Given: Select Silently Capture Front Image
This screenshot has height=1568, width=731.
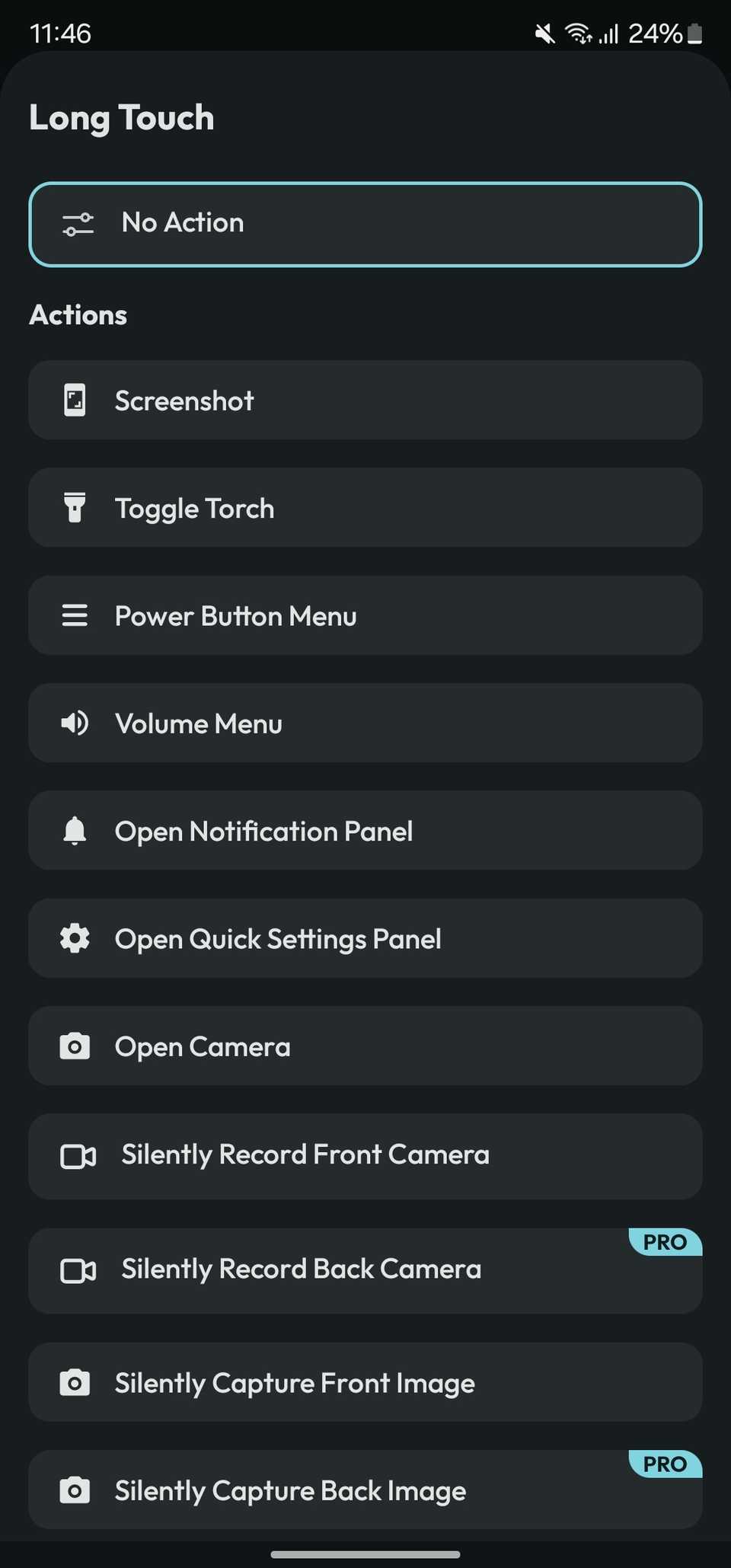Looking at the screenshot, I should point(365,1382).
